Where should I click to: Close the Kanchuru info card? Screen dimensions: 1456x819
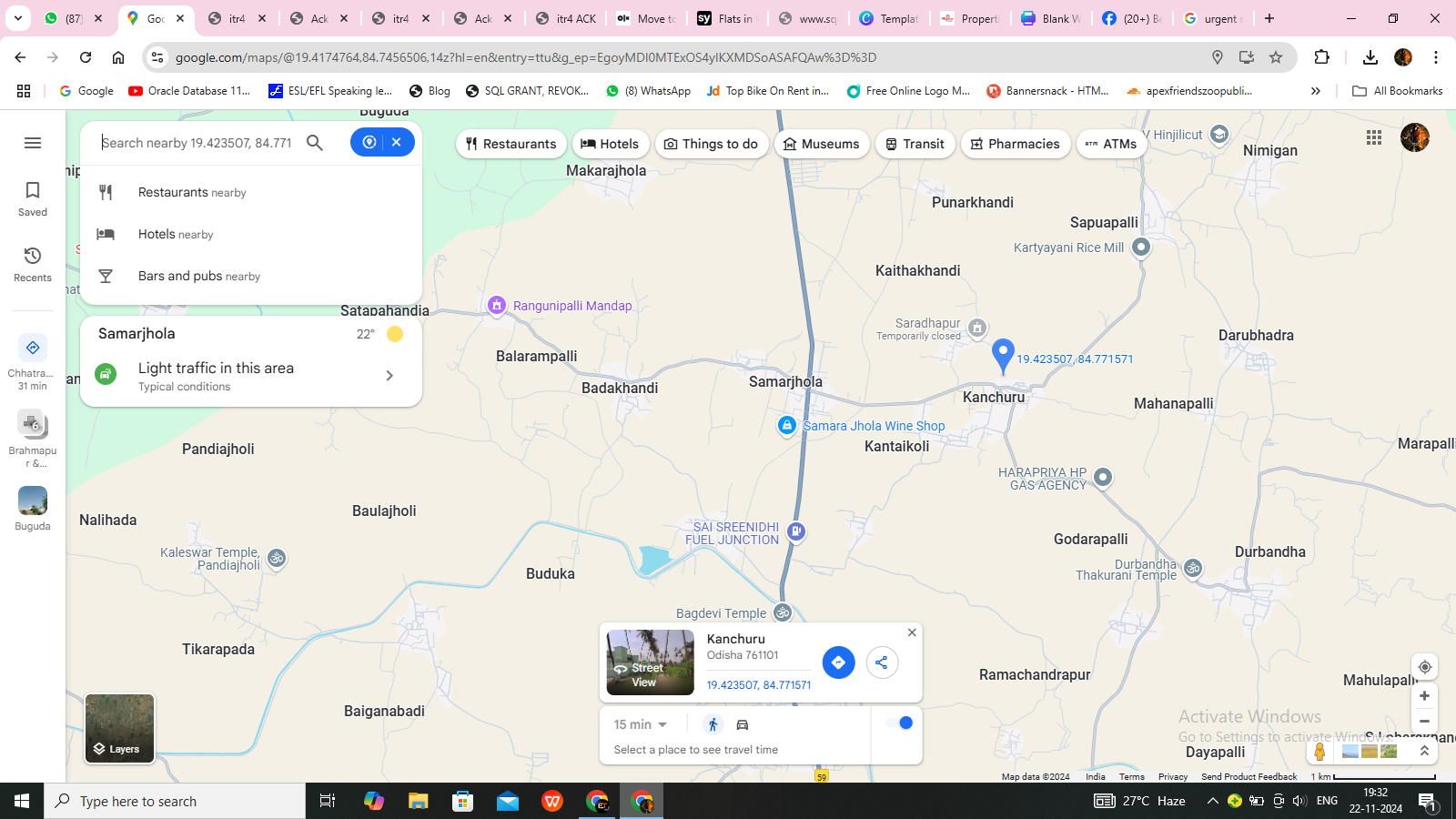[x=912, y=632]
